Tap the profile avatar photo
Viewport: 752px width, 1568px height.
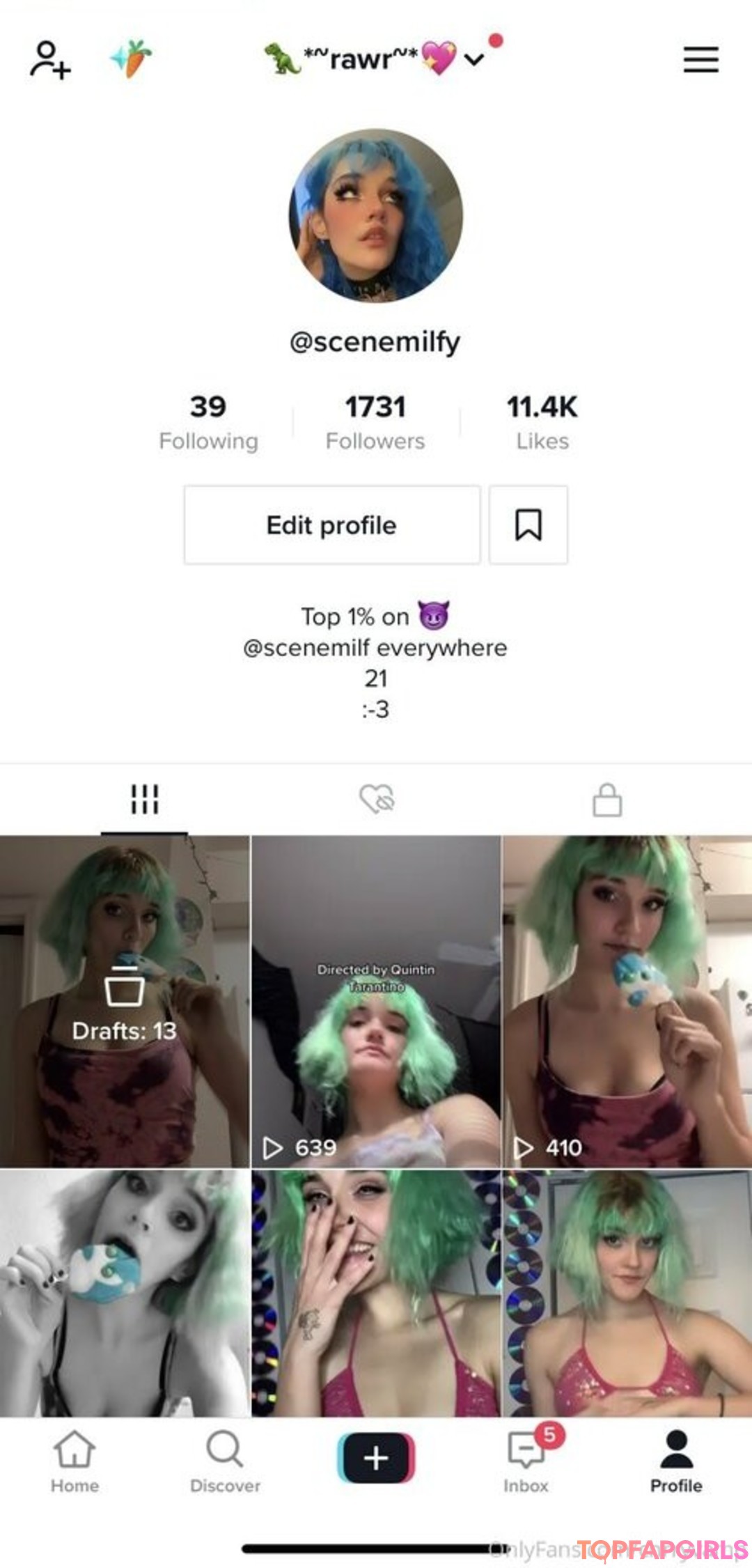(x=376, y=215)
